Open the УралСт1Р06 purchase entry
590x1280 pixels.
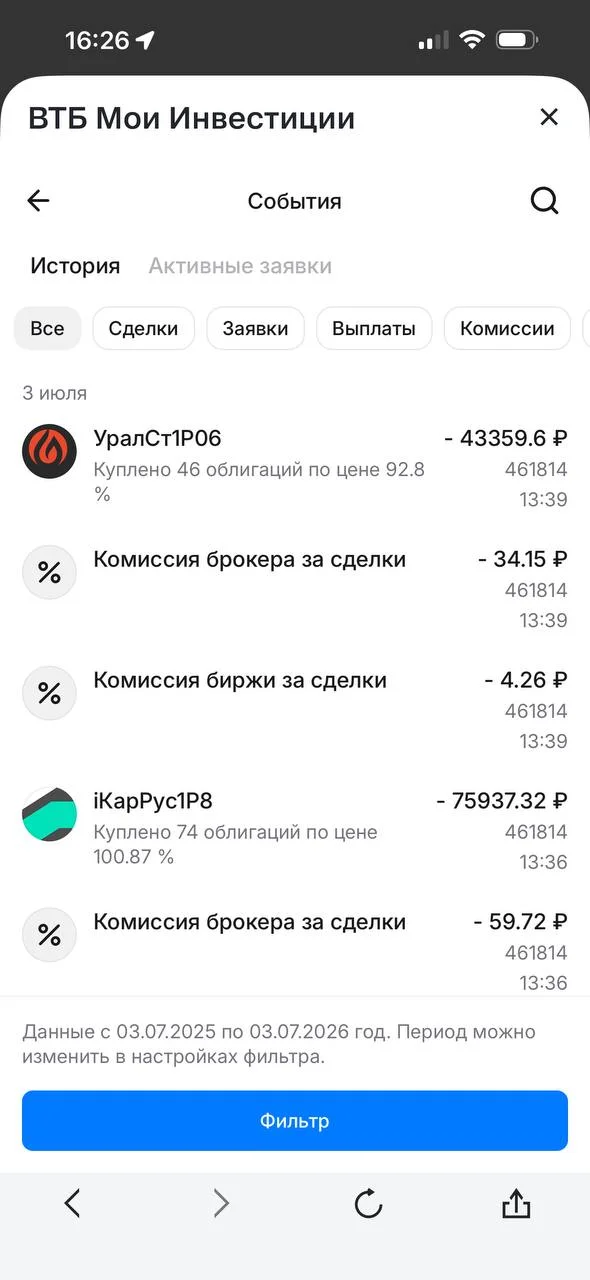tap(295, 468)
